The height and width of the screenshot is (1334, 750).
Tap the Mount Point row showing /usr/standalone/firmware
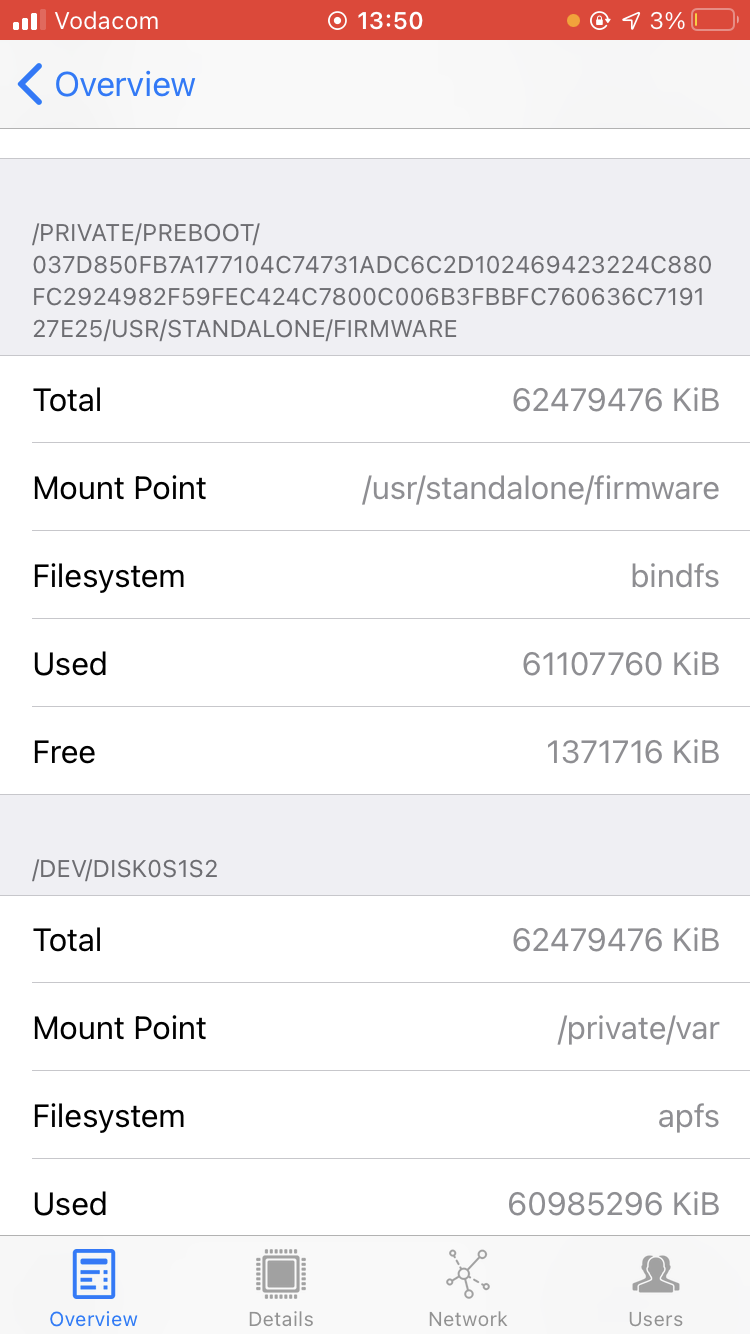click(375, 488)
